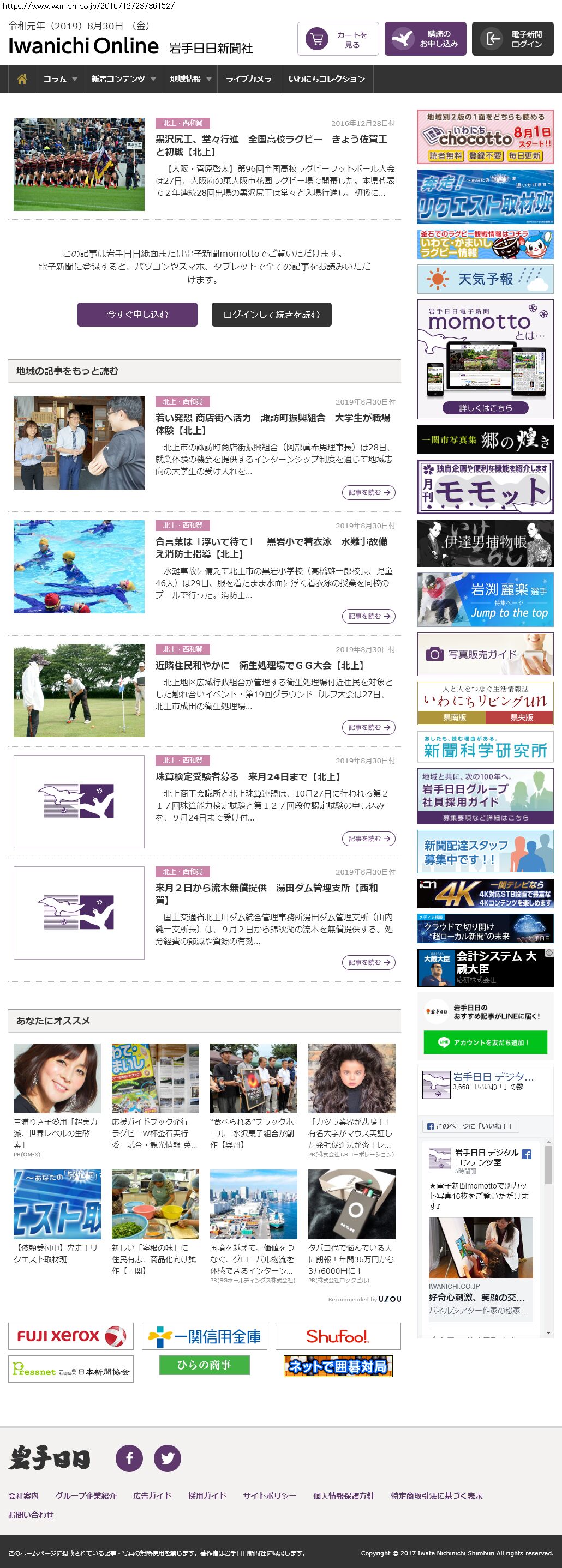Open the cart via カートを見る

point(338,40)
